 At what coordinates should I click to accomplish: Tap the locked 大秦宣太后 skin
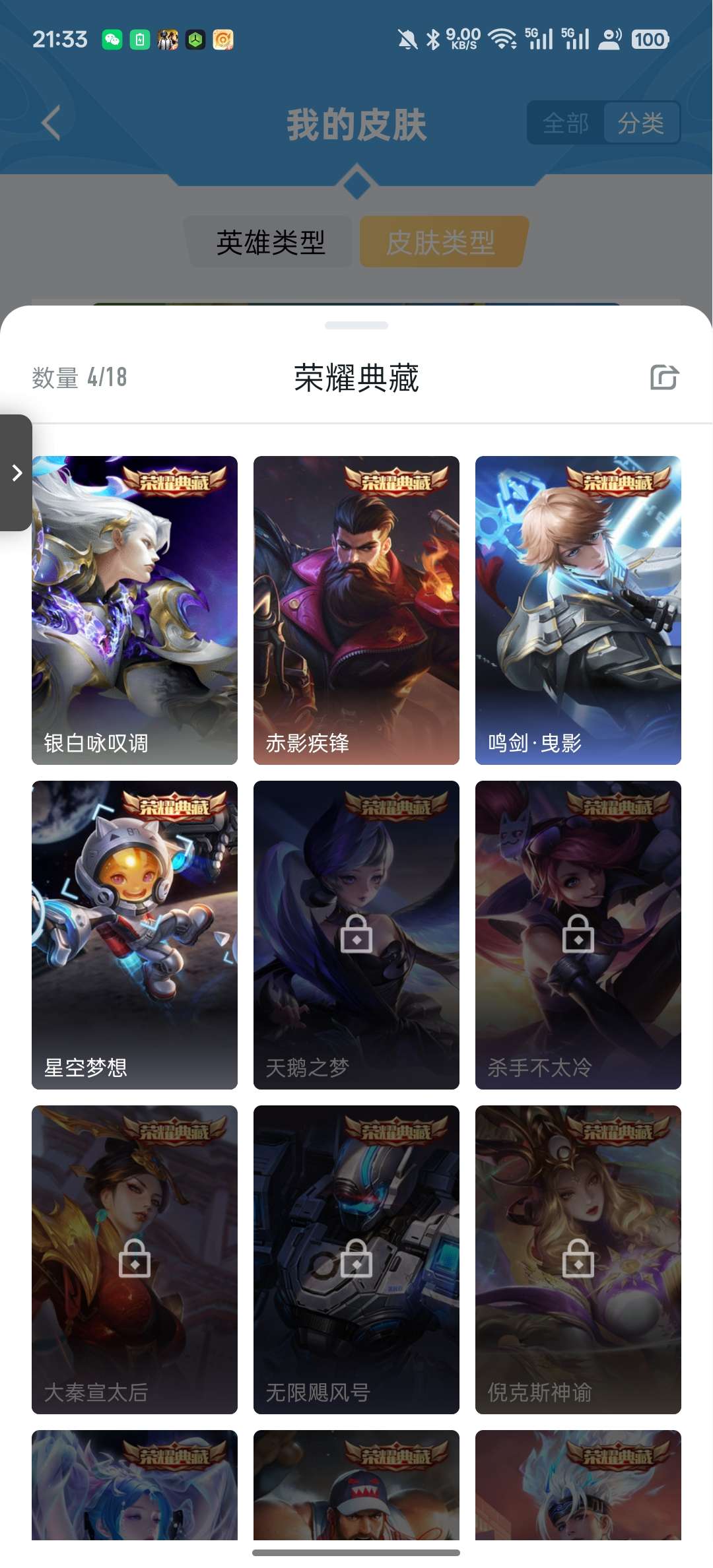[135, 1259]
